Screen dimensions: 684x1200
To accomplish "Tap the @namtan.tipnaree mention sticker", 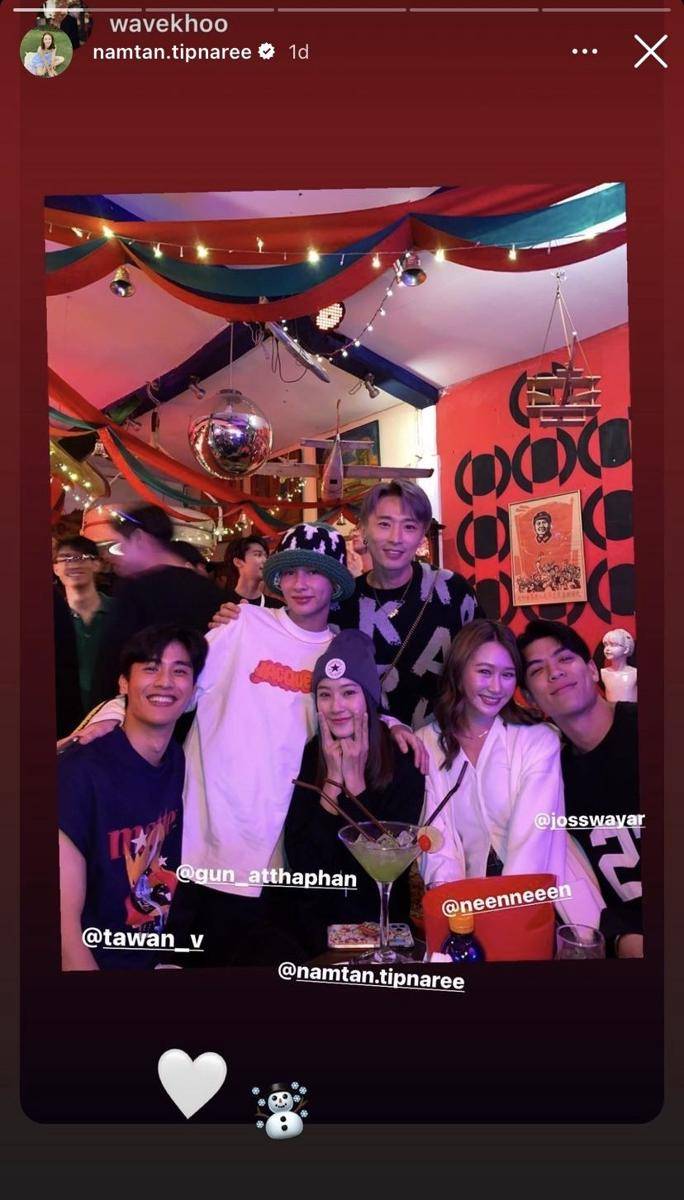I will tap(370, 974).
